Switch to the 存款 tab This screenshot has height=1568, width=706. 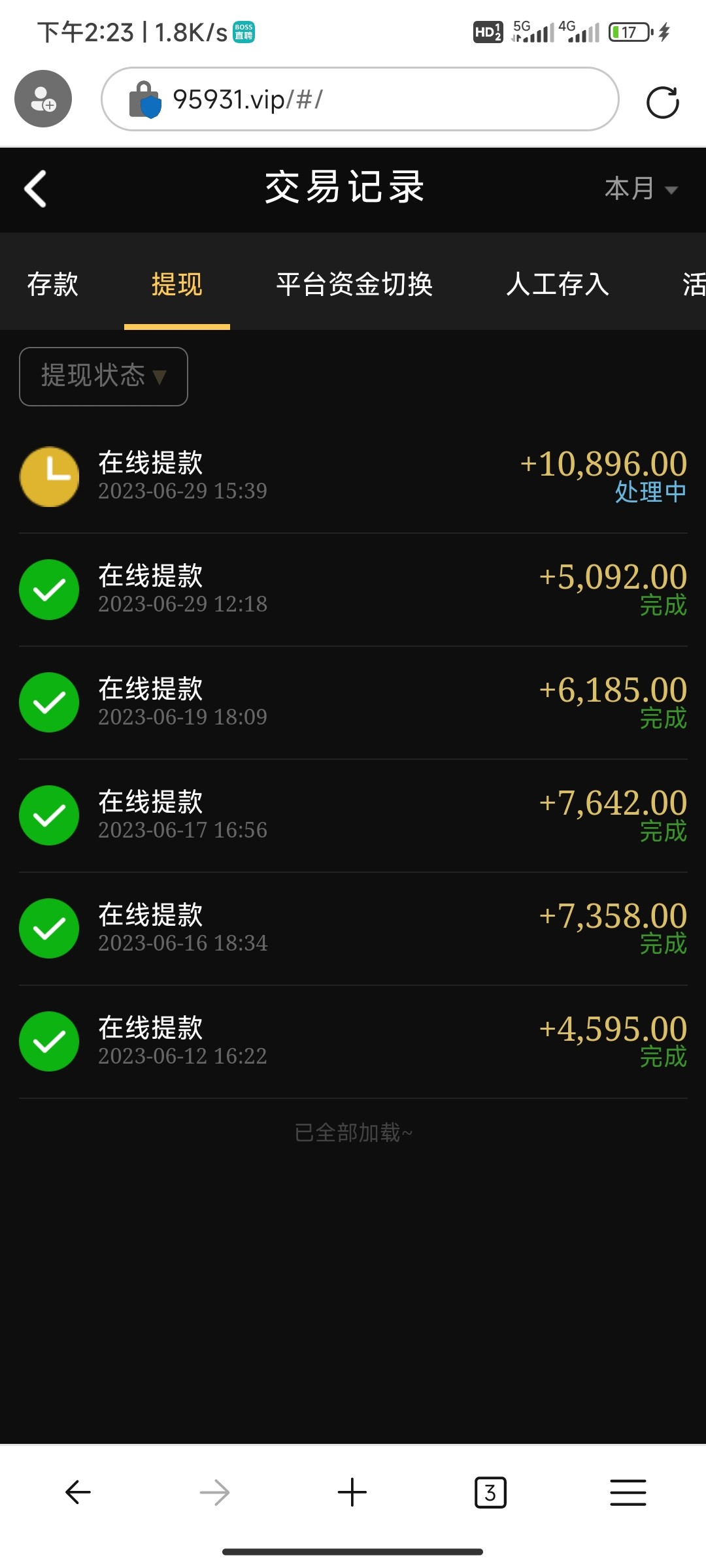pyautogui.click(x=52, y=284)
